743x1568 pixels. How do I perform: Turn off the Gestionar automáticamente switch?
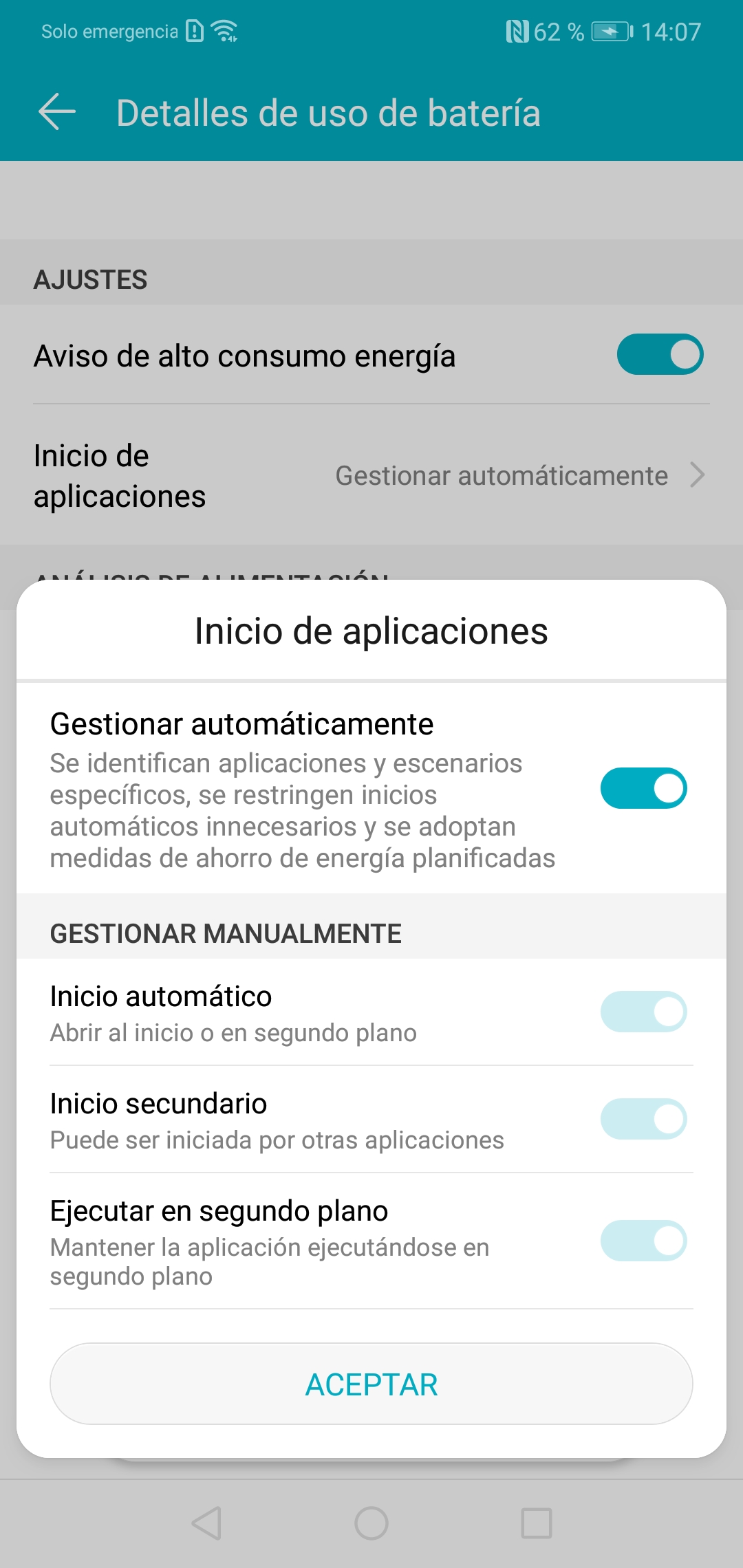click(x=643, y=788)
